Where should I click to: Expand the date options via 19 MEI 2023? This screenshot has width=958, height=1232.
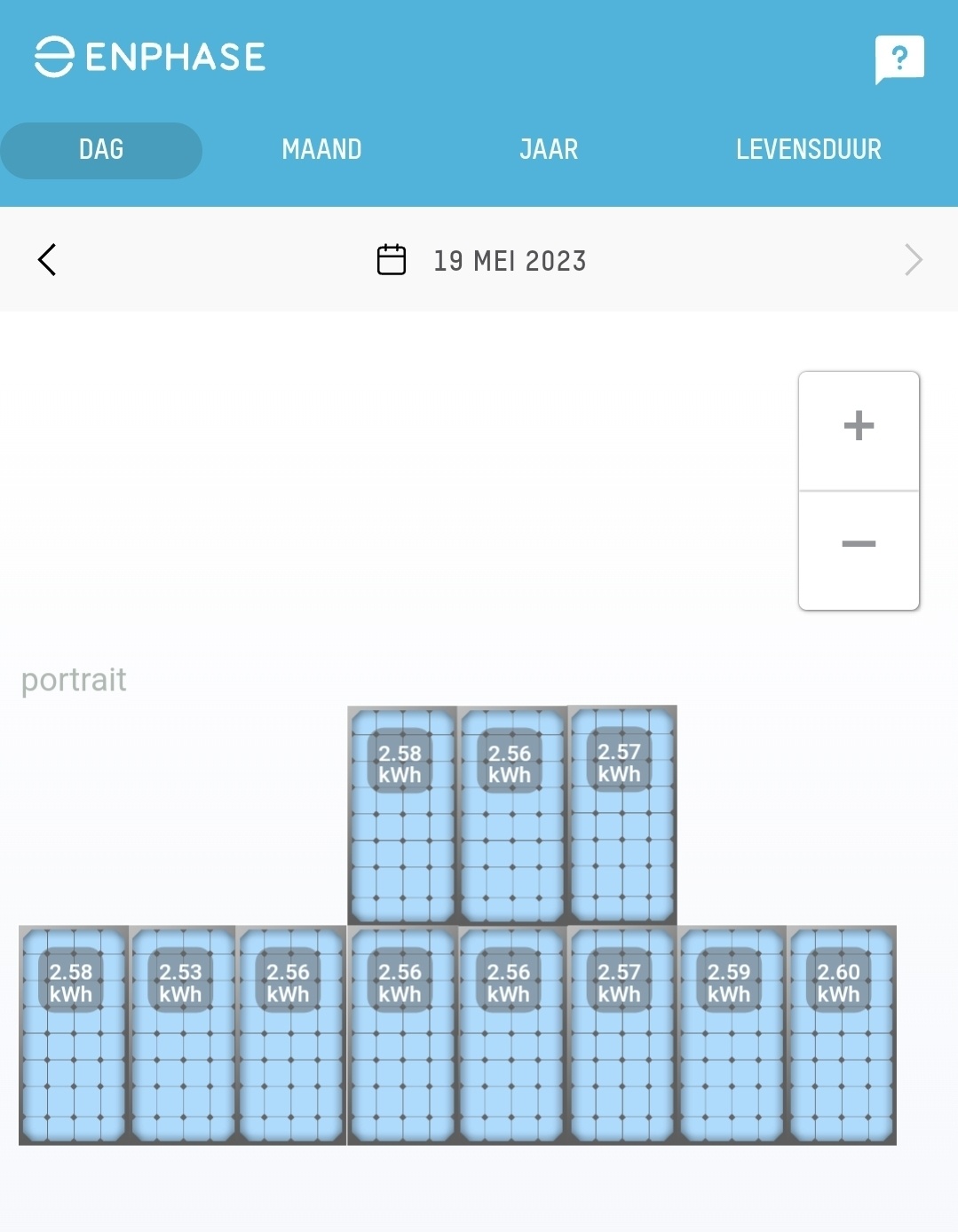click(510, 260)
